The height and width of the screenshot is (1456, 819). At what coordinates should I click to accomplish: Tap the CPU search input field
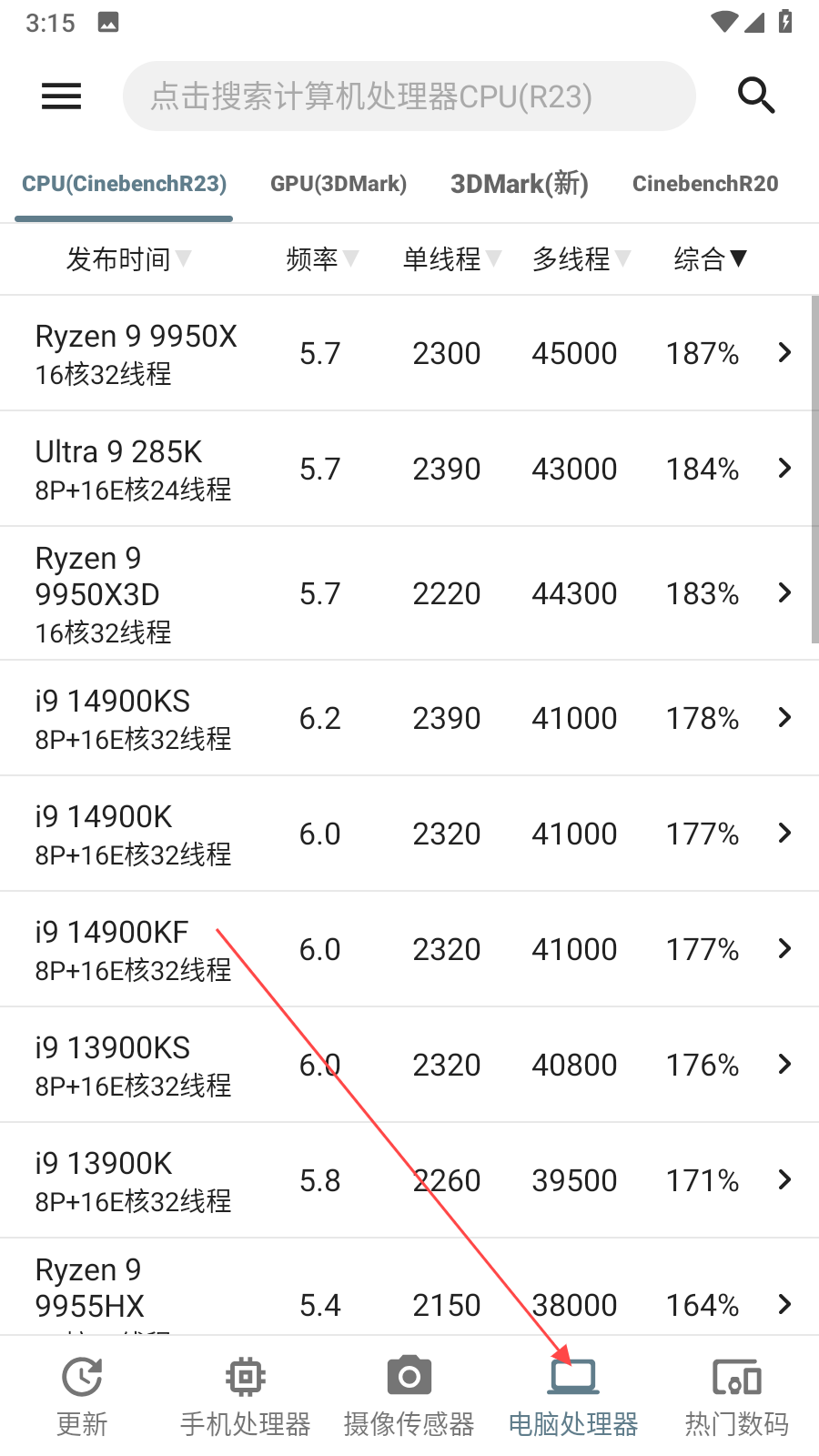[x=409, y=96]
